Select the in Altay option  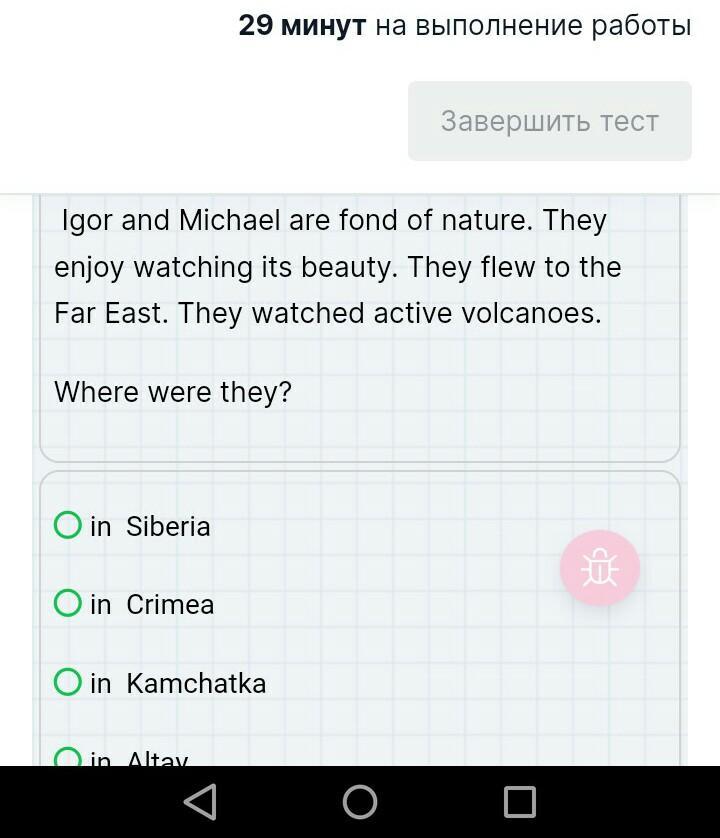point(67,758)
